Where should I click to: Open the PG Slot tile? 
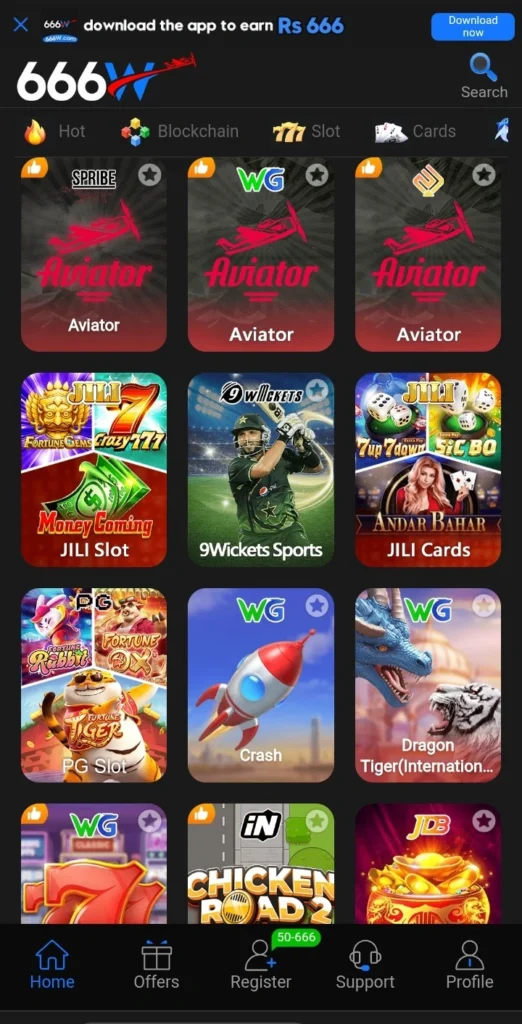click(x=94, y=685)
